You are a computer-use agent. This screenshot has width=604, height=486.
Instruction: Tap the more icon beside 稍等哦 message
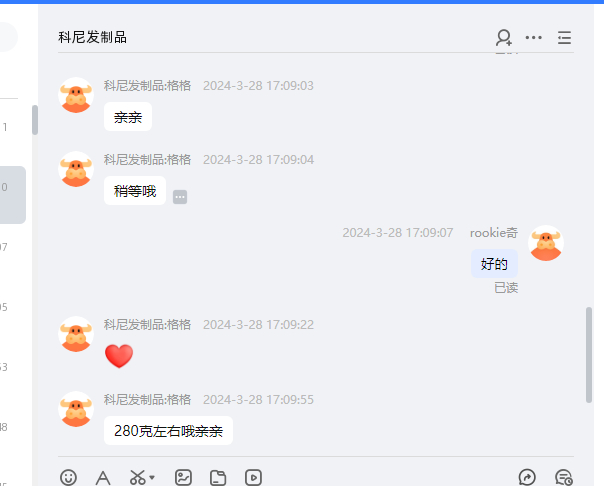tap(180, 197)
